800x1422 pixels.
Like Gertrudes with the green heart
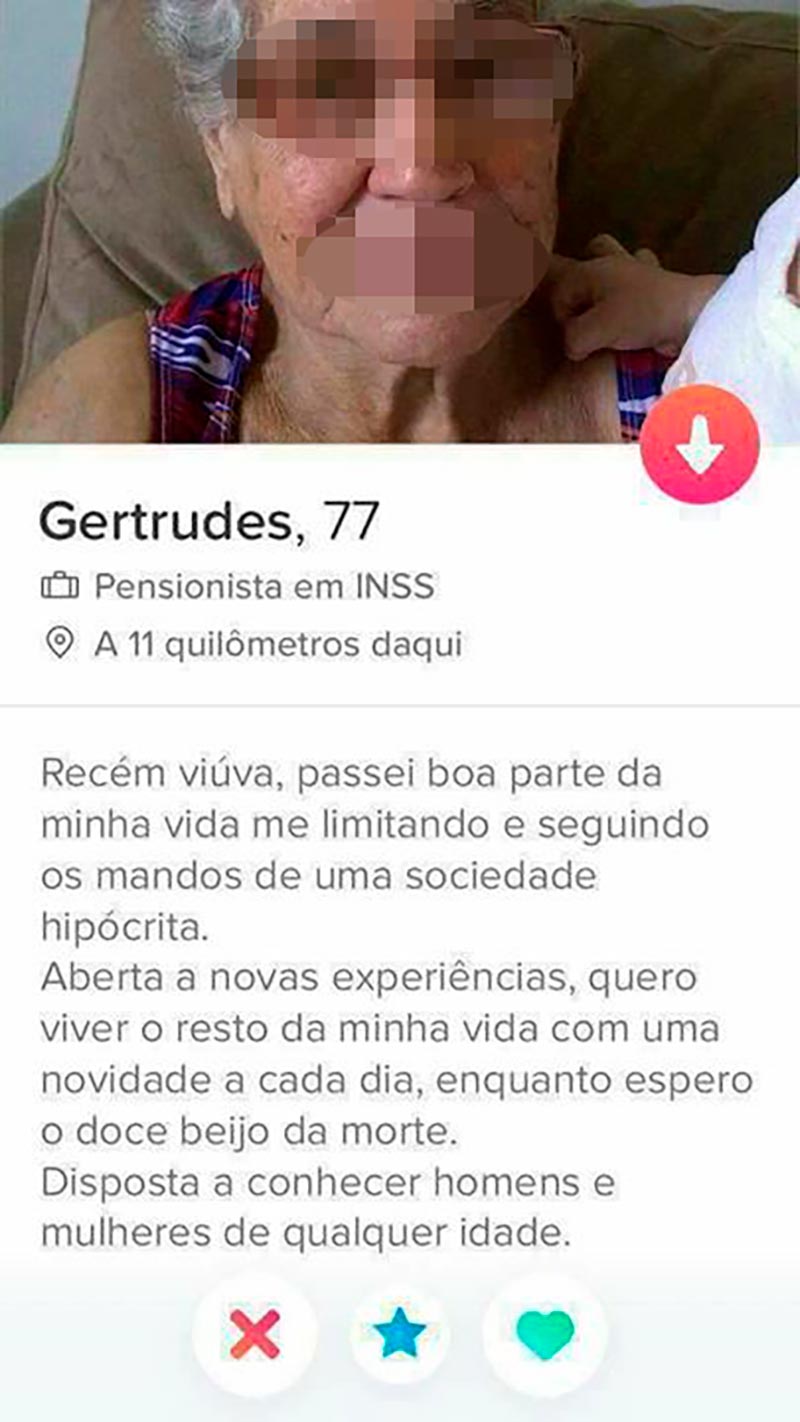pos(546,1334)
